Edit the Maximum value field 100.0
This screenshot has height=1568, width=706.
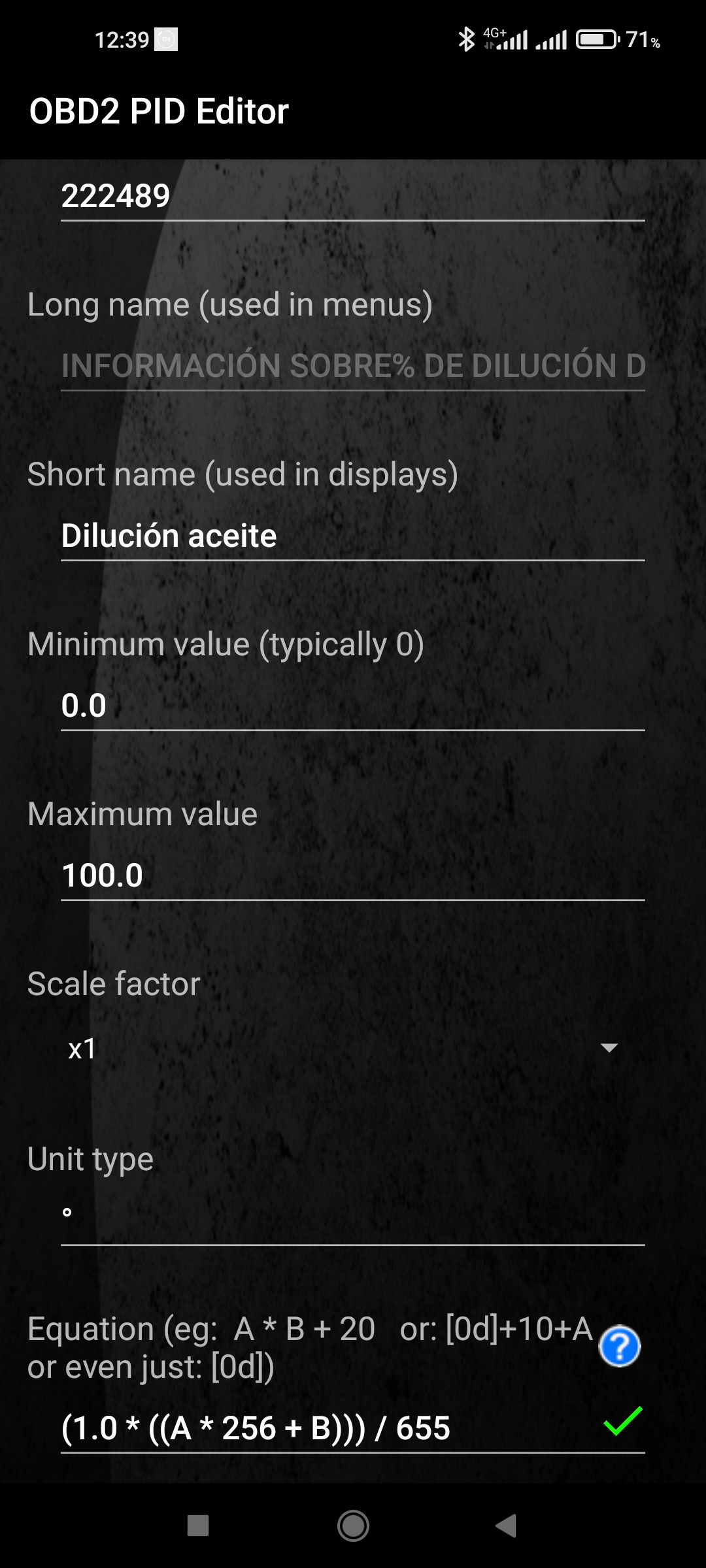coord(353,875)
